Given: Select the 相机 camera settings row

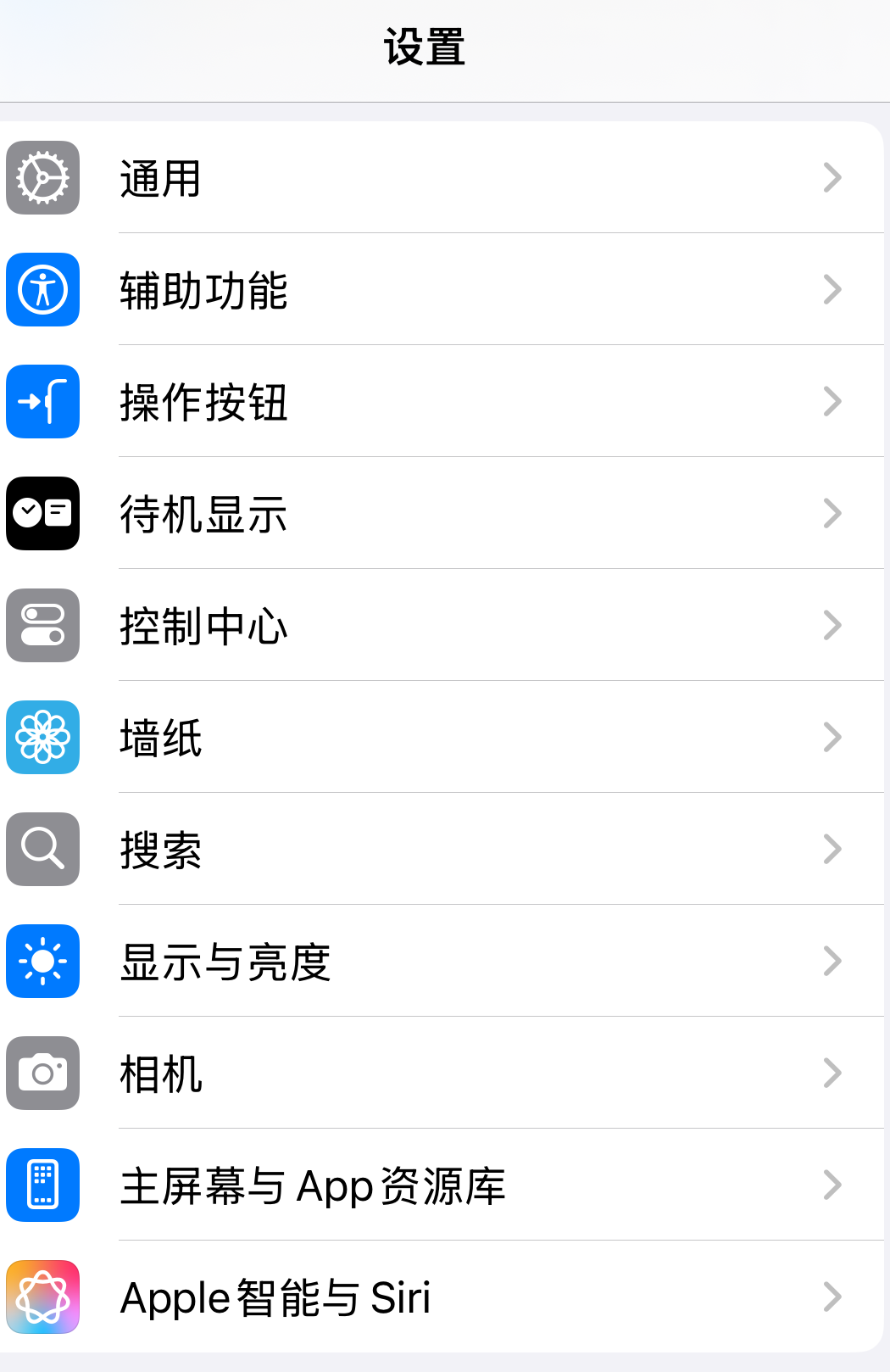Looking at the screenshot, I should (441, 1074).
